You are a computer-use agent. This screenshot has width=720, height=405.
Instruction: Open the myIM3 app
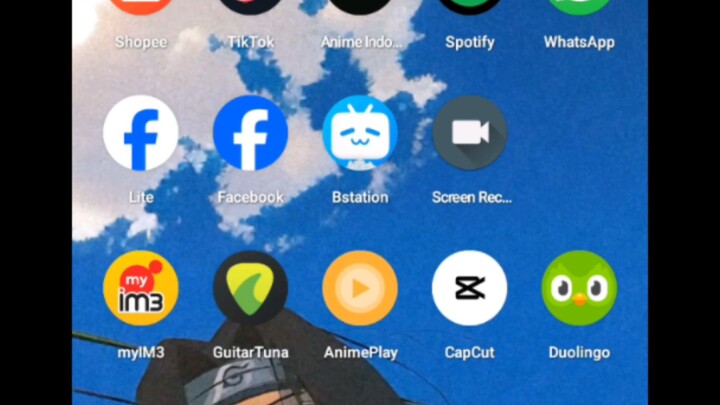[x=141, y=288]
